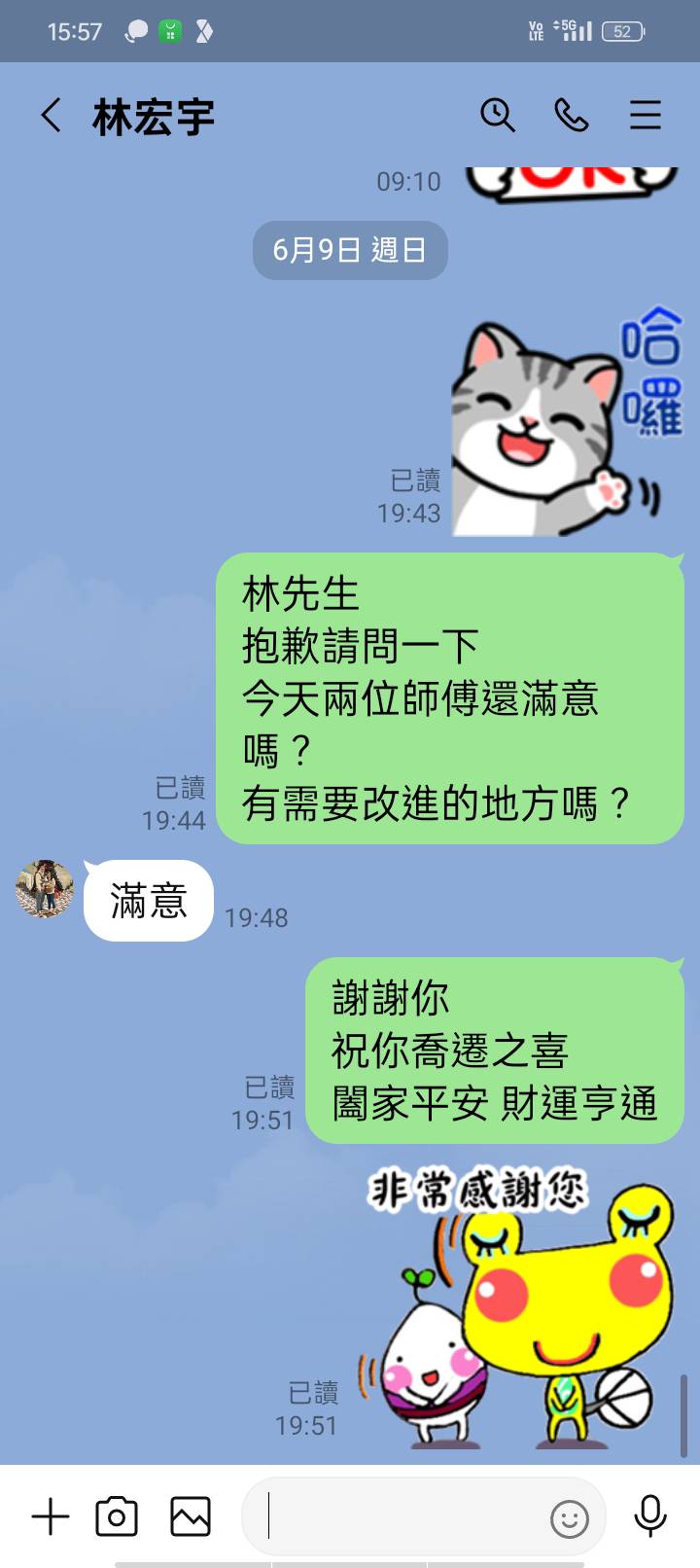Image resolution: width=700 pixels, height=1568 pixels.
Task: Open 林宏宇's profile picture beside 滿意
Action: pos(45,889)
